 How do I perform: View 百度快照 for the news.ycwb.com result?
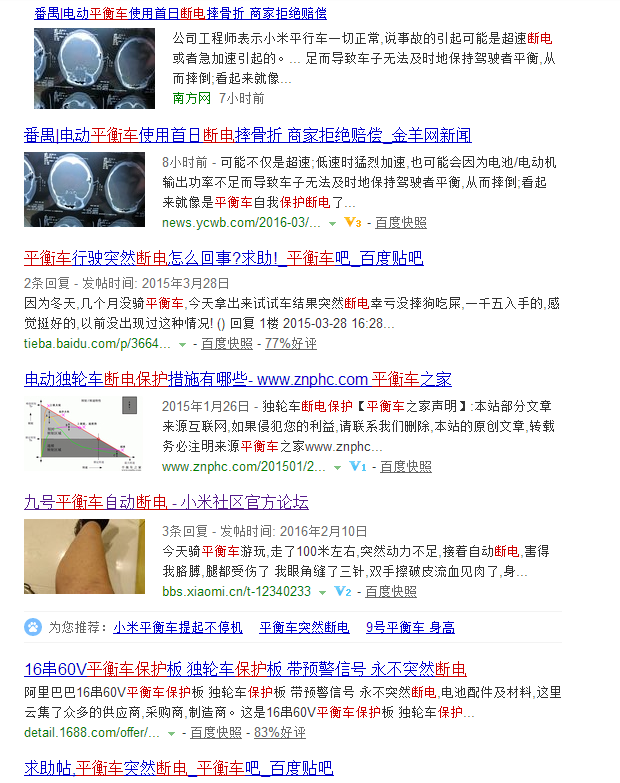tap(400, 222)
